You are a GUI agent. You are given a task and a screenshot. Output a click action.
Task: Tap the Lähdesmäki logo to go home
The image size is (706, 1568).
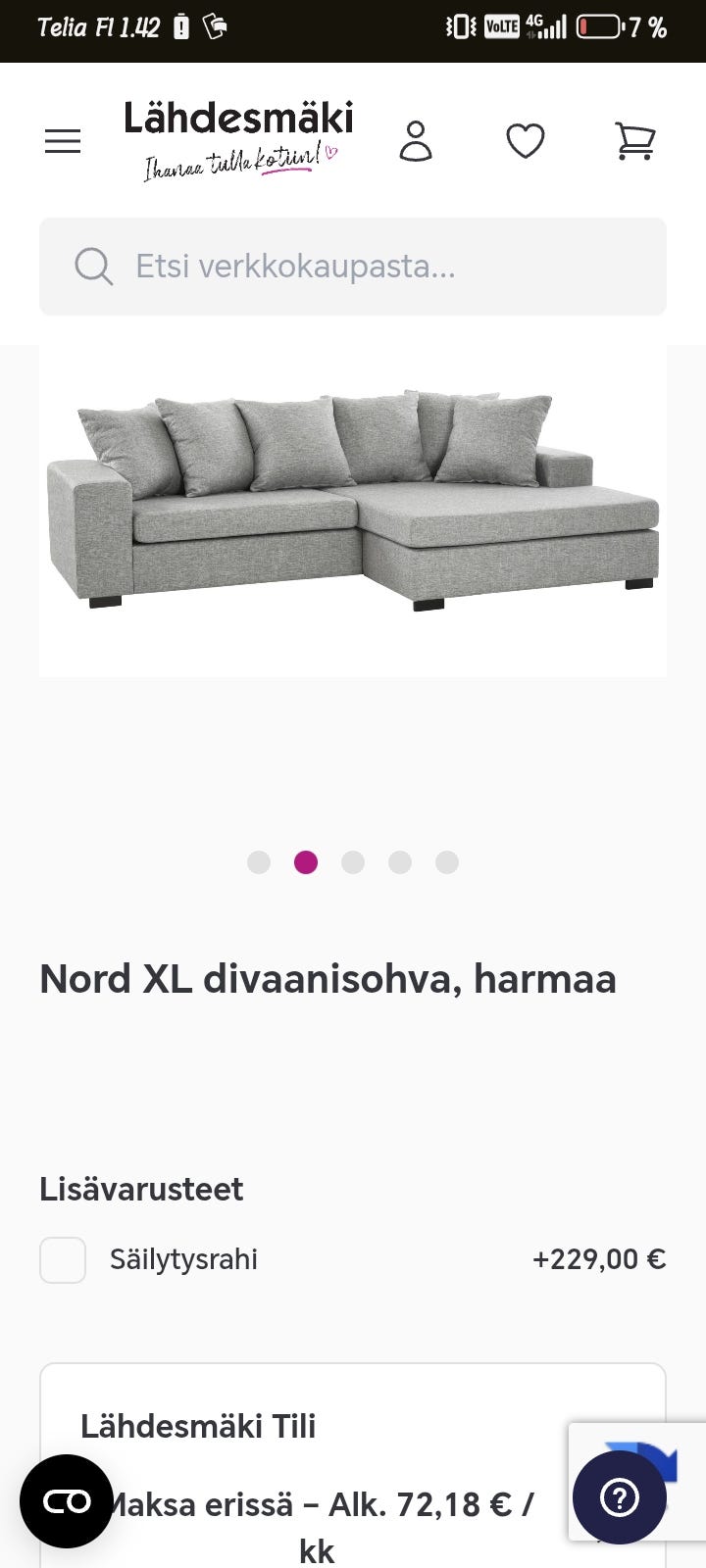pos(238,140)
